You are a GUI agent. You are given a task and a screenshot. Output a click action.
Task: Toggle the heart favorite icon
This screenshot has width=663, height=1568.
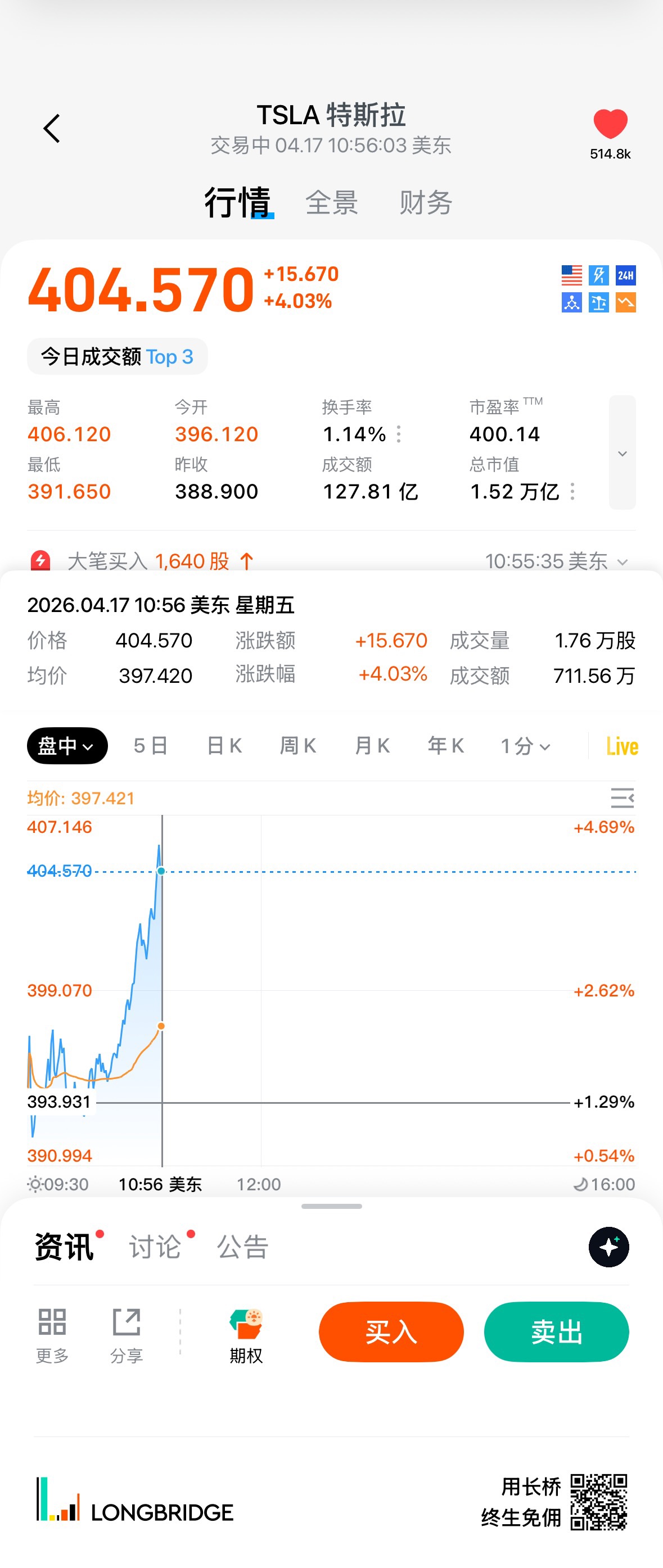click(610, 124)
